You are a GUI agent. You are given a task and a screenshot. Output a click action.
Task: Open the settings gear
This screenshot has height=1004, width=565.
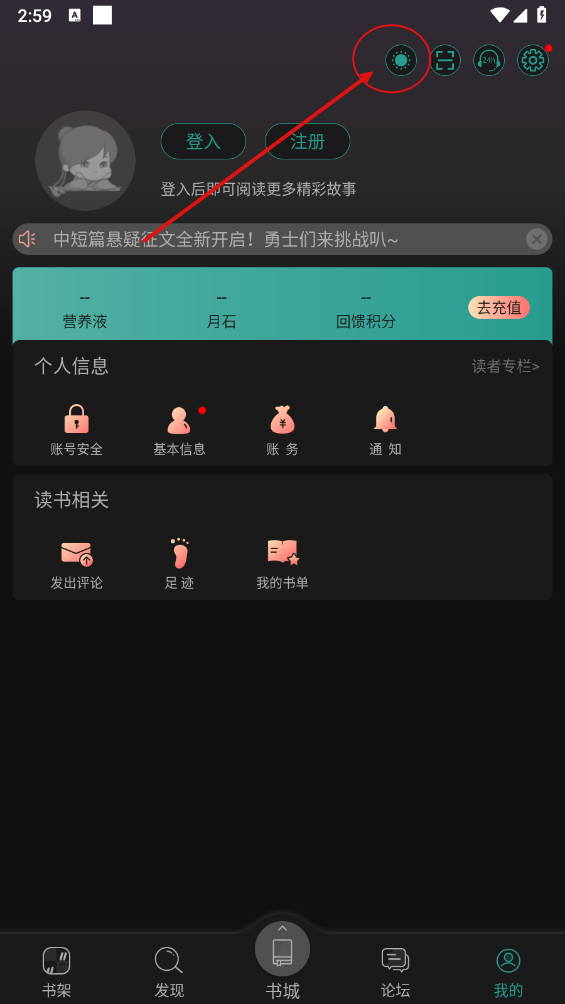pyautogui.click(x=533, y=61)
